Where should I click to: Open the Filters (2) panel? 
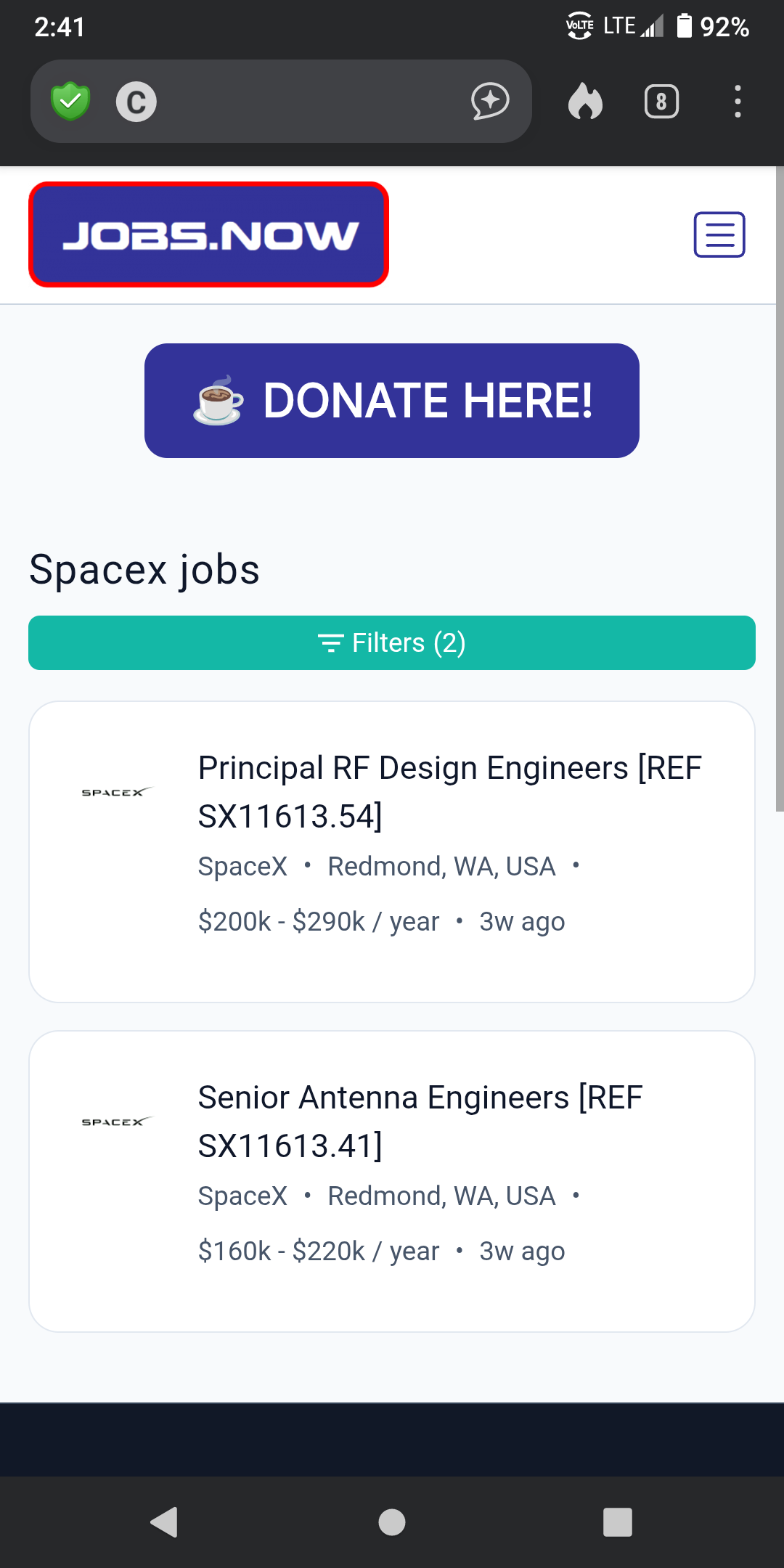(392, 643)
